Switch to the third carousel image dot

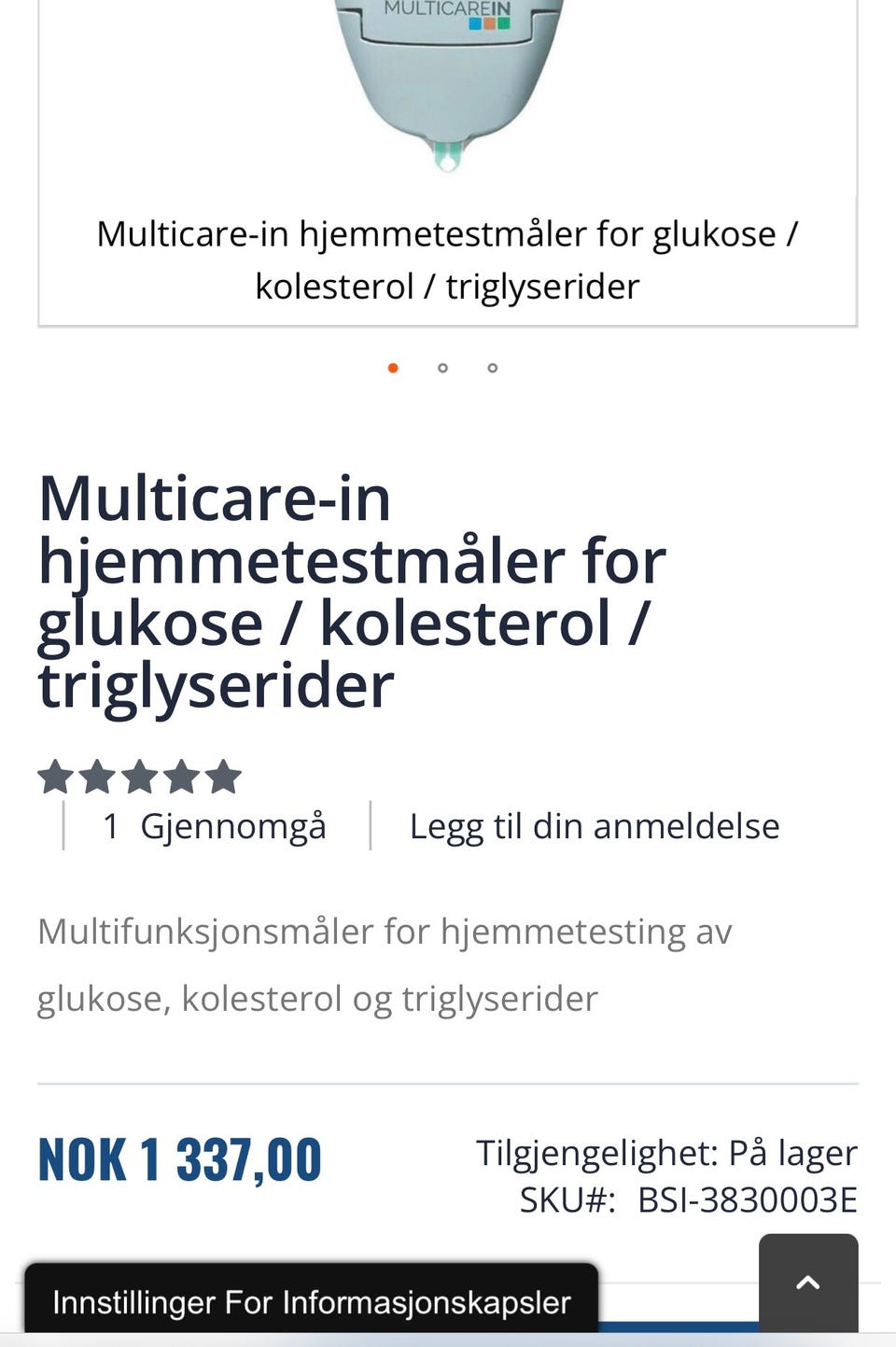pyautogui.click(x=492, y=368)
